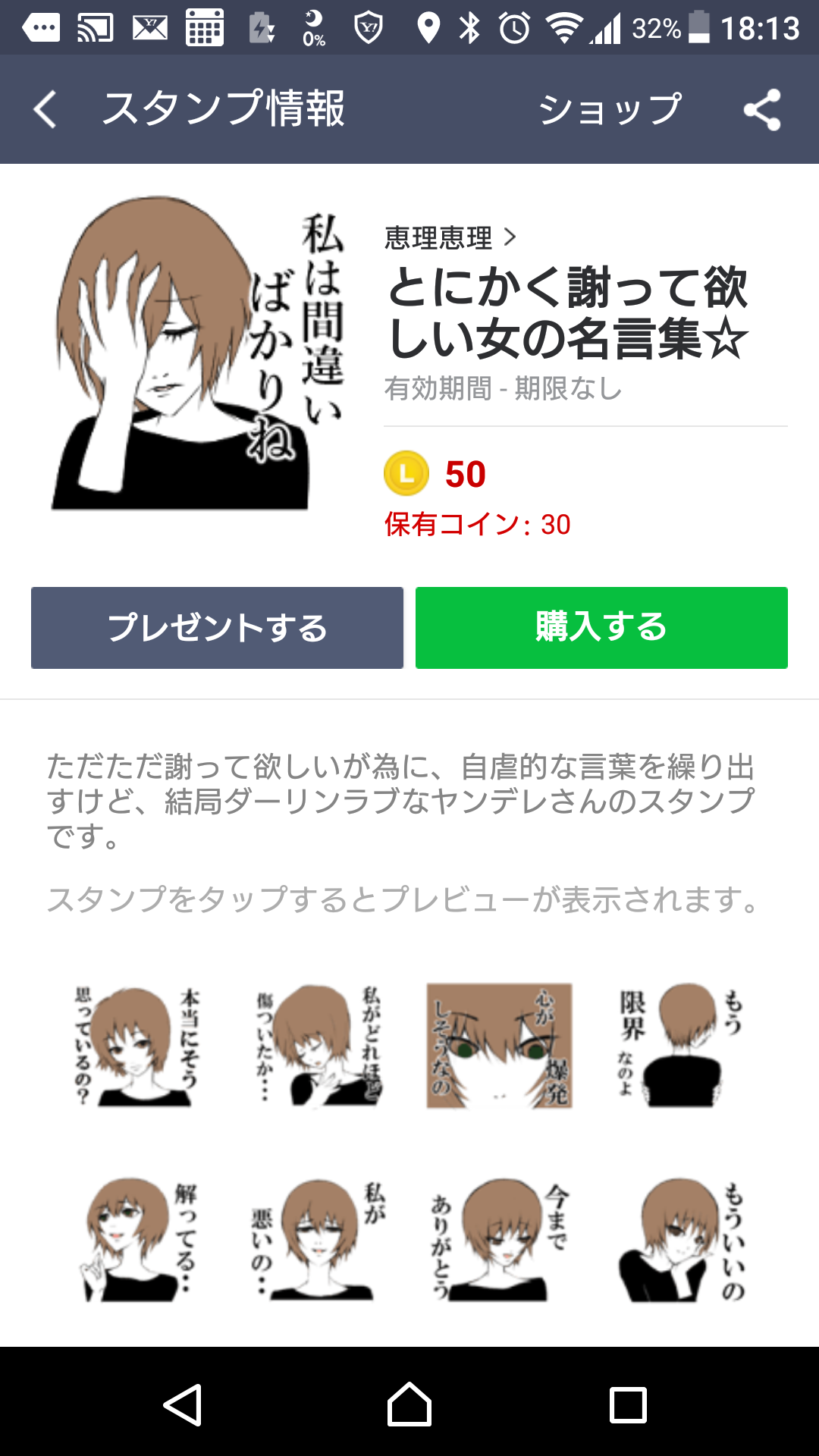This screenshot has width=819, height=1456.
Task: Tap 購入する to buy stickers
Action: (601, 628)
